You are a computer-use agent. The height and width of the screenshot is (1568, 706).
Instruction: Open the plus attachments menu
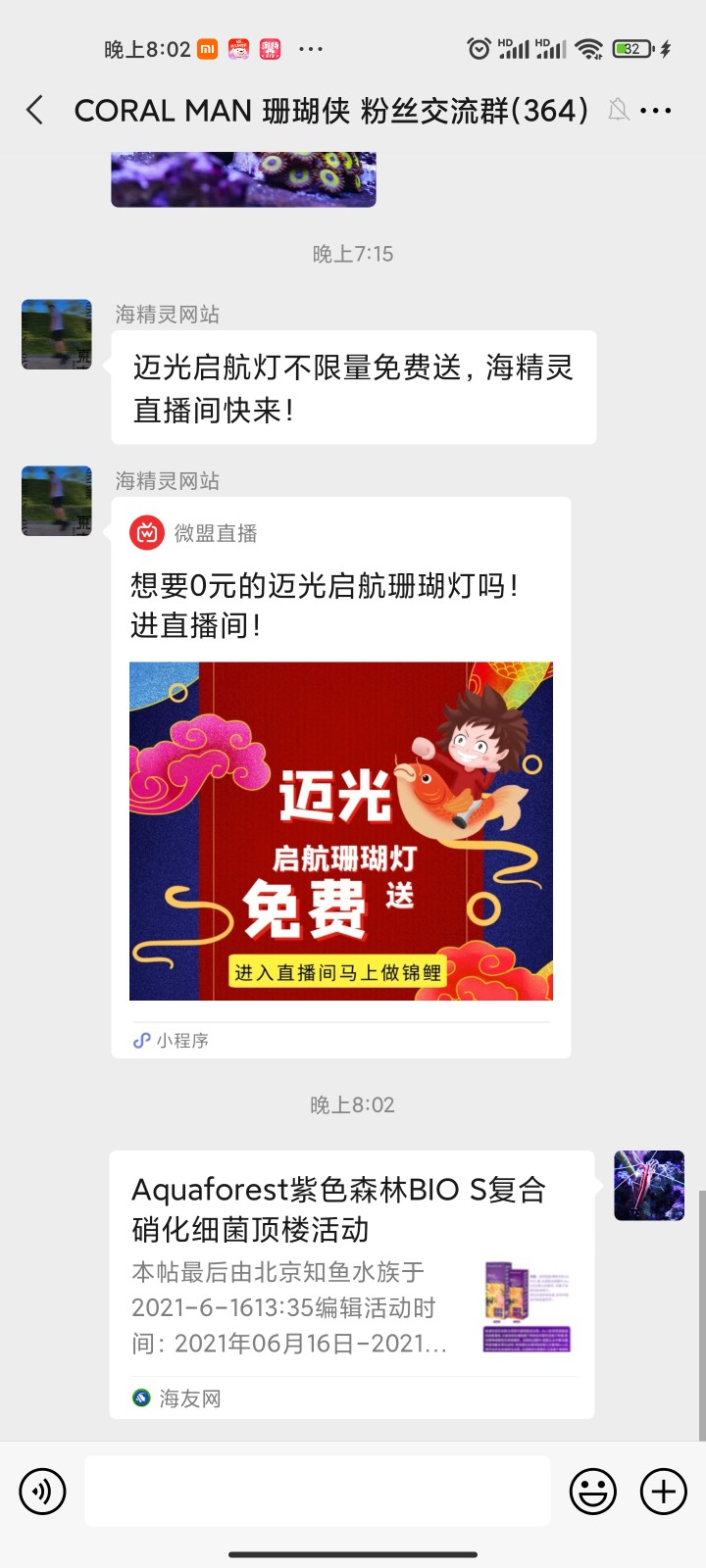click(664, 1492)
